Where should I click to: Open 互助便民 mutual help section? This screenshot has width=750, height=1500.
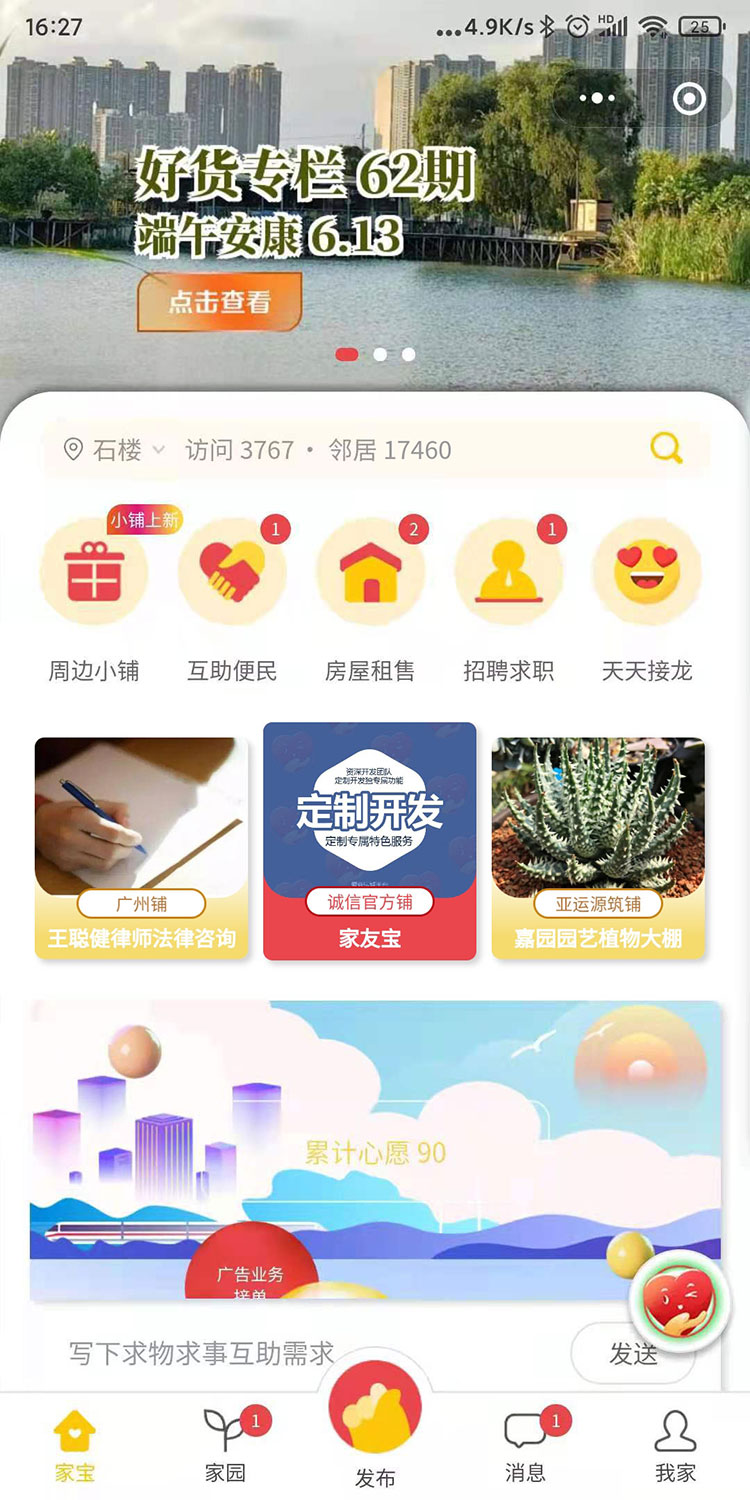pos(232,598)
